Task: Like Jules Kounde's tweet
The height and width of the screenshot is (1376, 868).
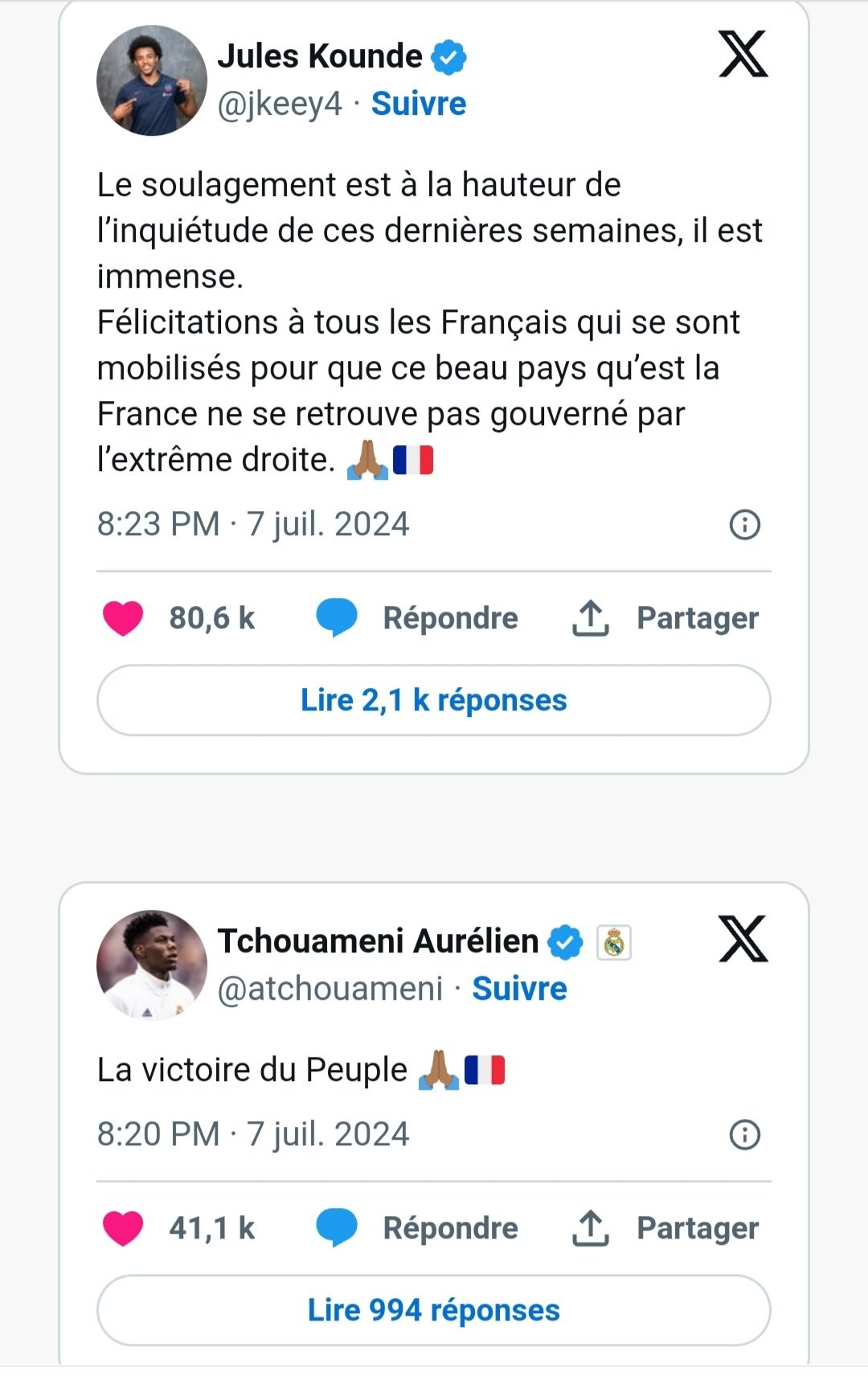Action: point(123,618)
